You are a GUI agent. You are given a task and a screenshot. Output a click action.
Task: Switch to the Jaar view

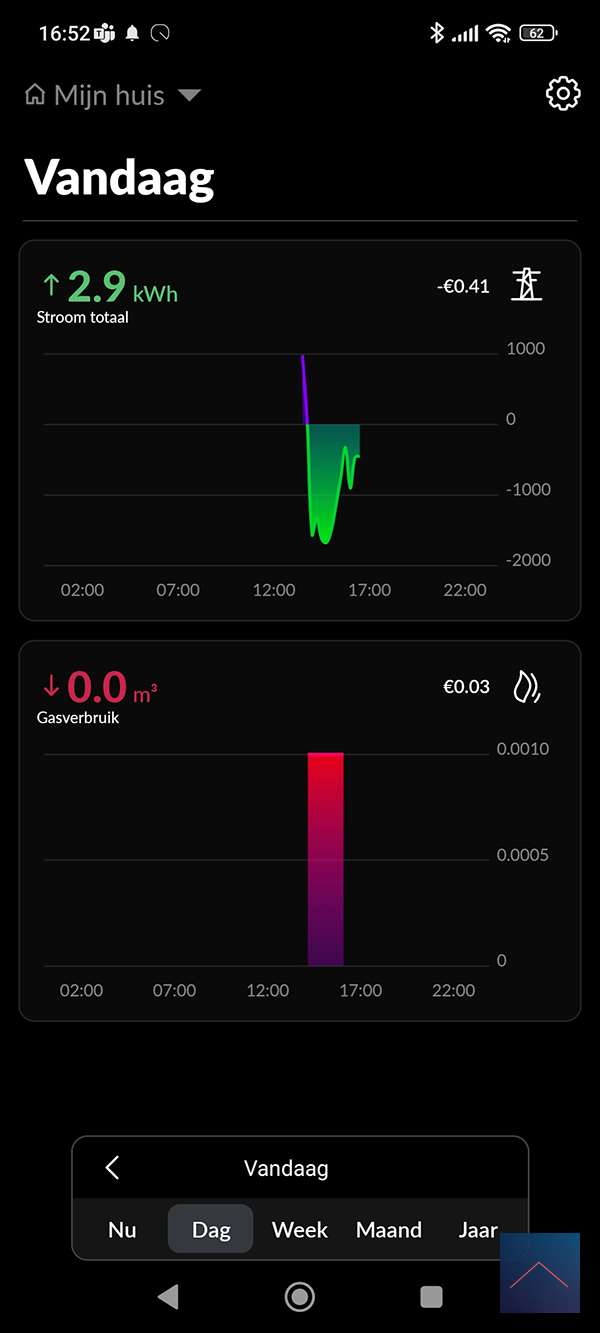tap(477, 1229)
